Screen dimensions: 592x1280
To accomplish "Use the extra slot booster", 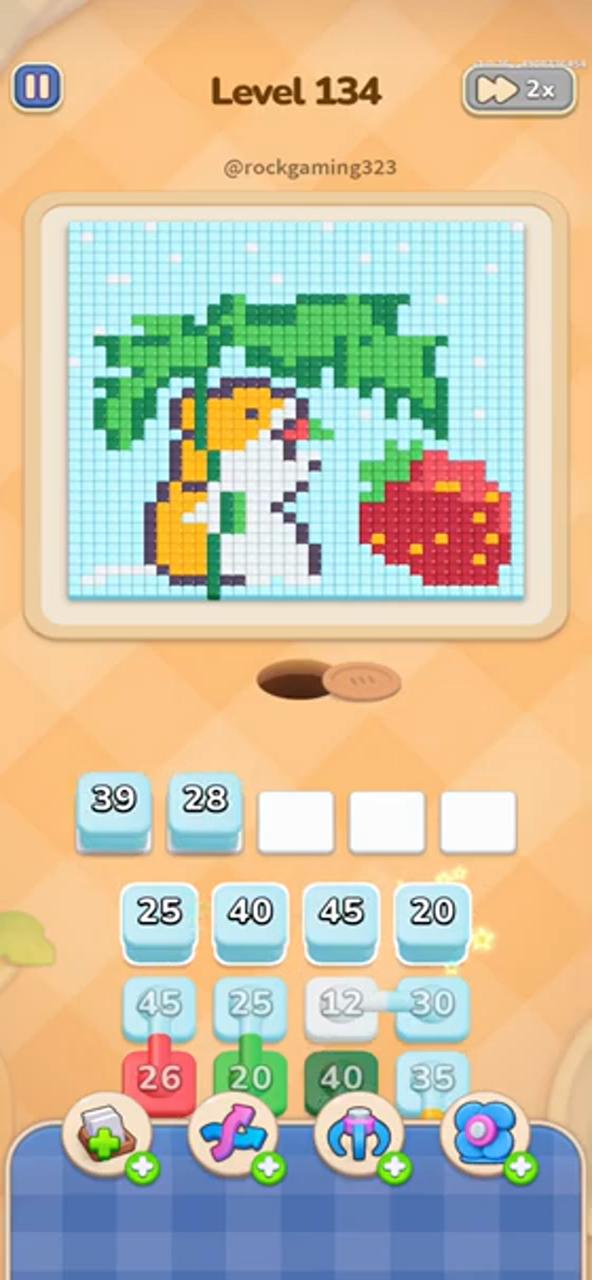I will (x=108, y=1137).
